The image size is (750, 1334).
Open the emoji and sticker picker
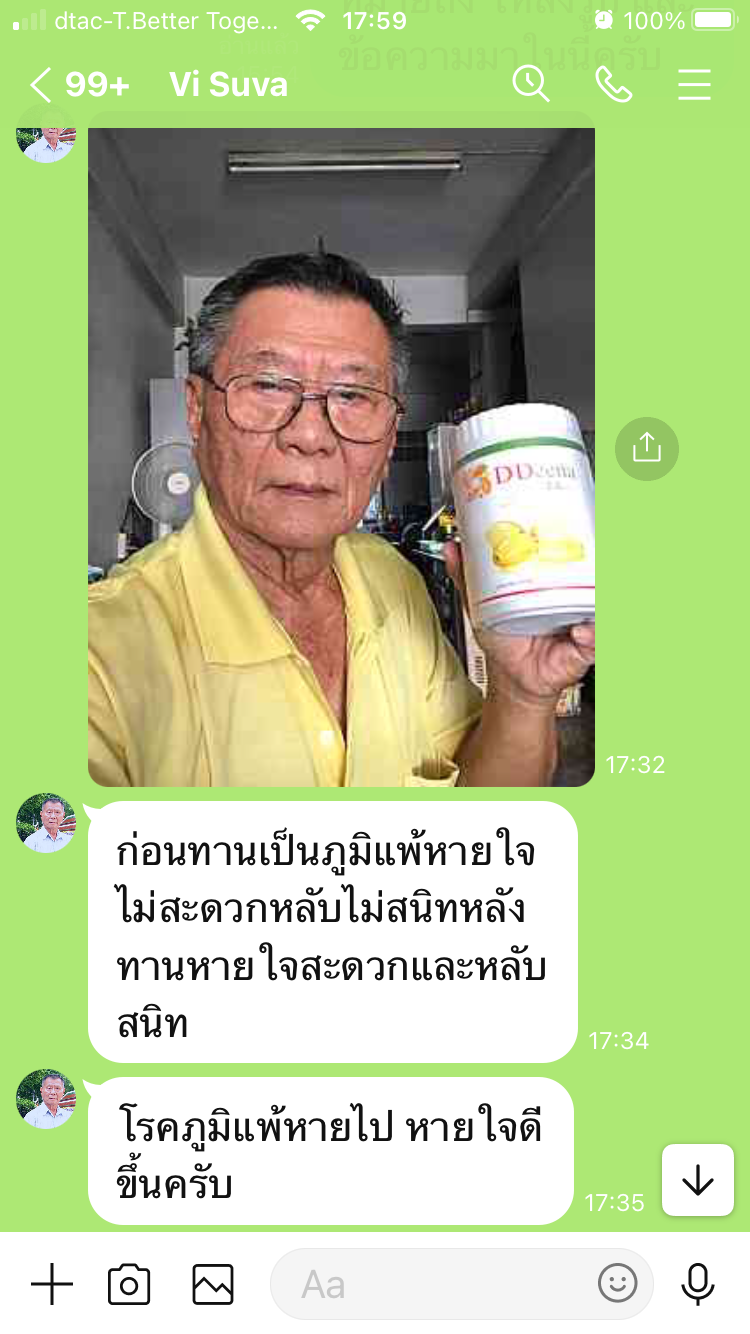click(x=617, y=1284)
